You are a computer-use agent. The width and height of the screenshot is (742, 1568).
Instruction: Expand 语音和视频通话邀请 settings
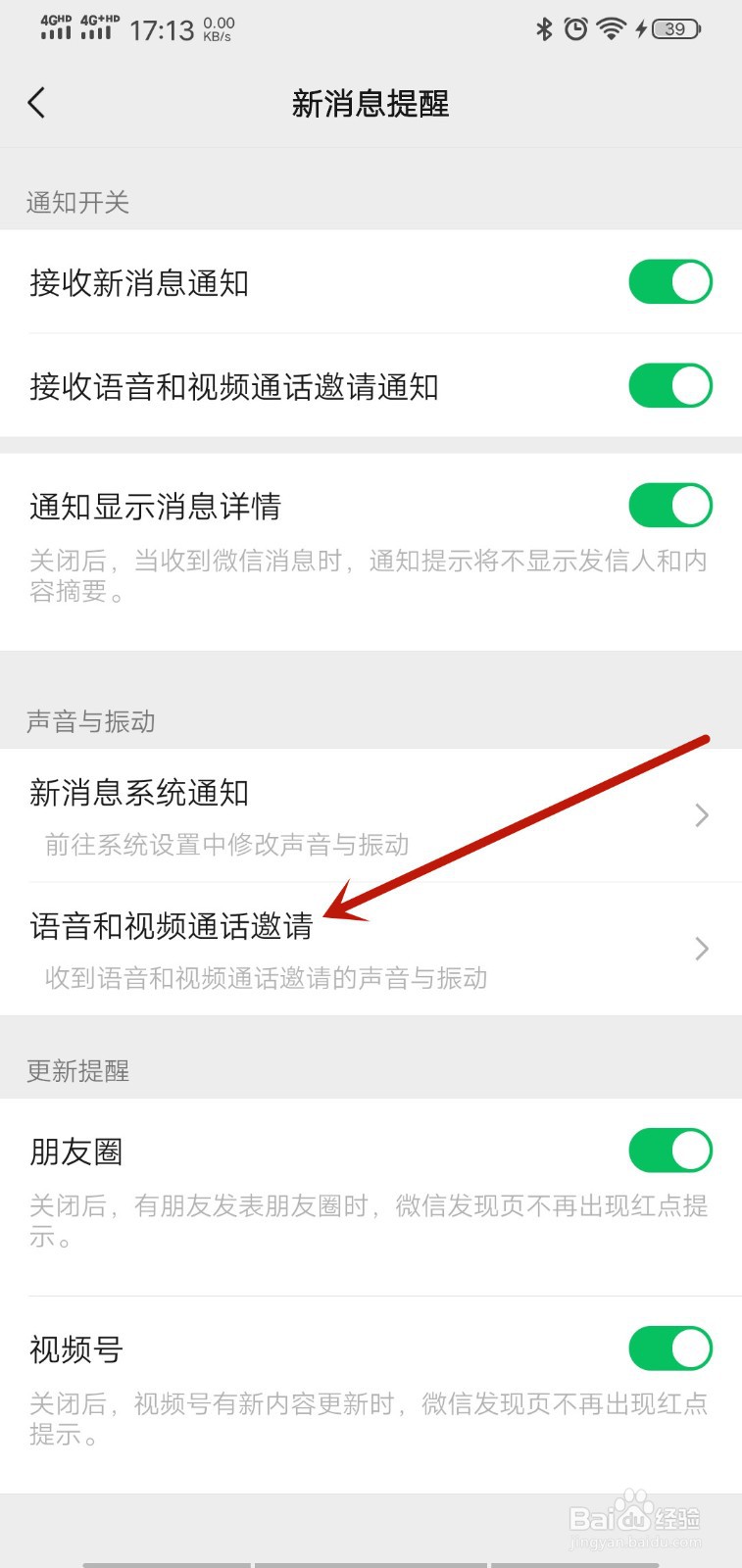[x=701, y=948]
